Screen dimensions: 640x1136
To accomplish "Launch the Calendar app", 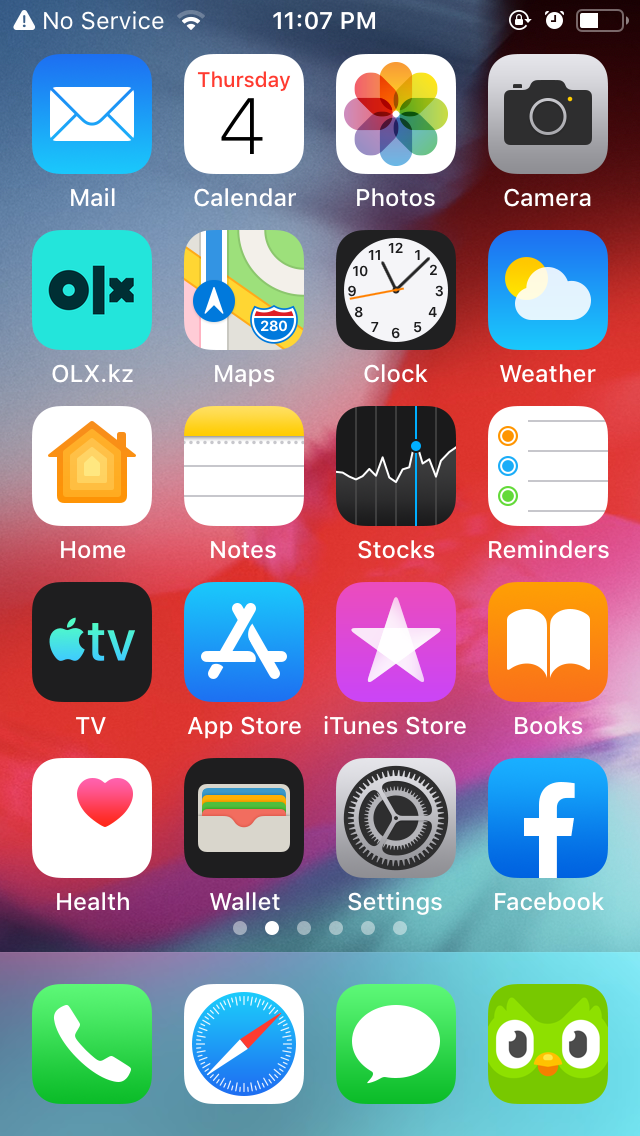I will 244,114.
